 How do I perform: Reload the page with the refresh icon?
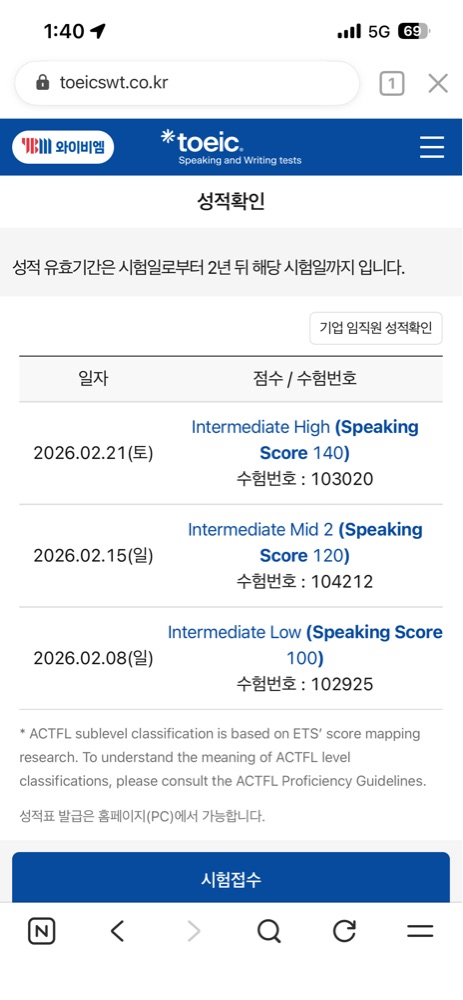point(344,932)
